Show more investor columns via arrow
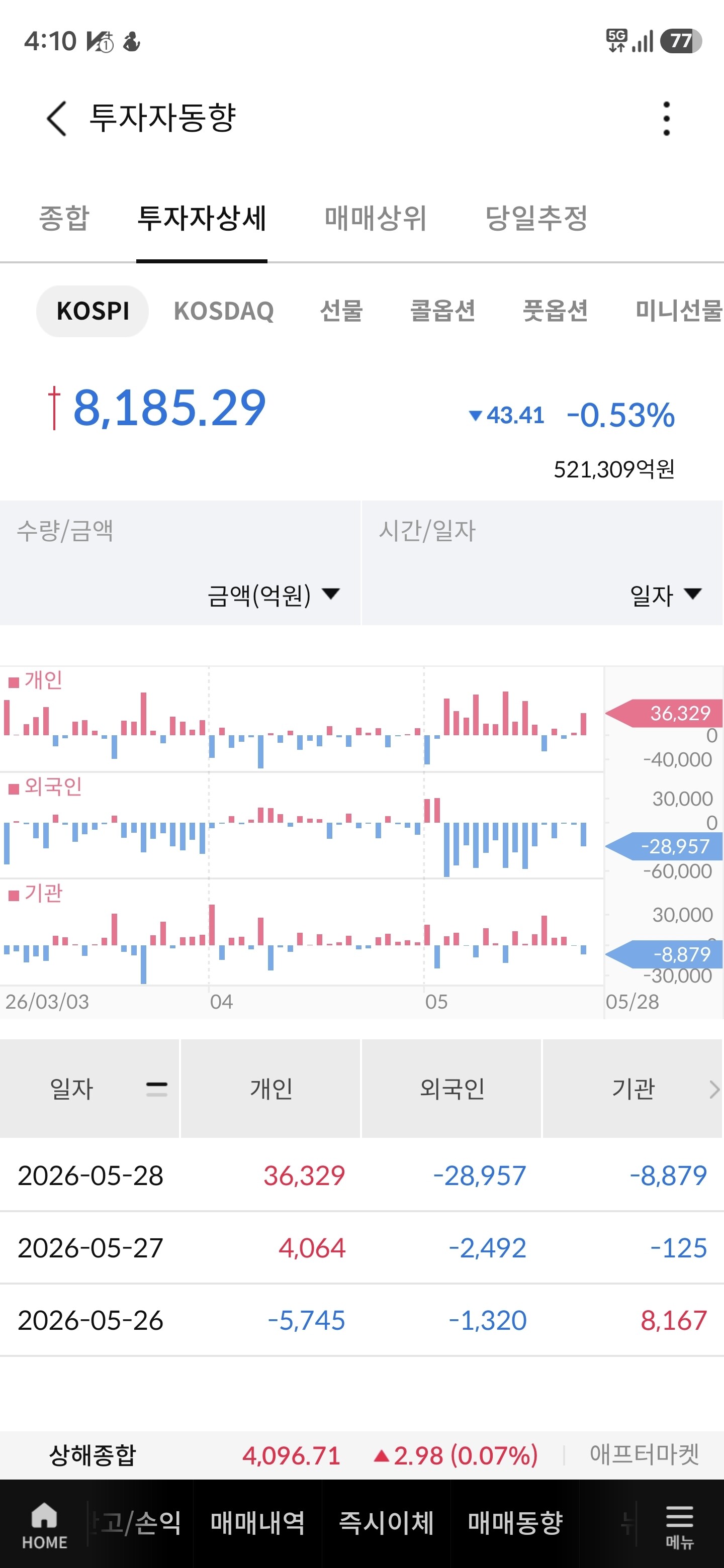Viewport: 724px width, 1568px height. (x=714, y=1089)
